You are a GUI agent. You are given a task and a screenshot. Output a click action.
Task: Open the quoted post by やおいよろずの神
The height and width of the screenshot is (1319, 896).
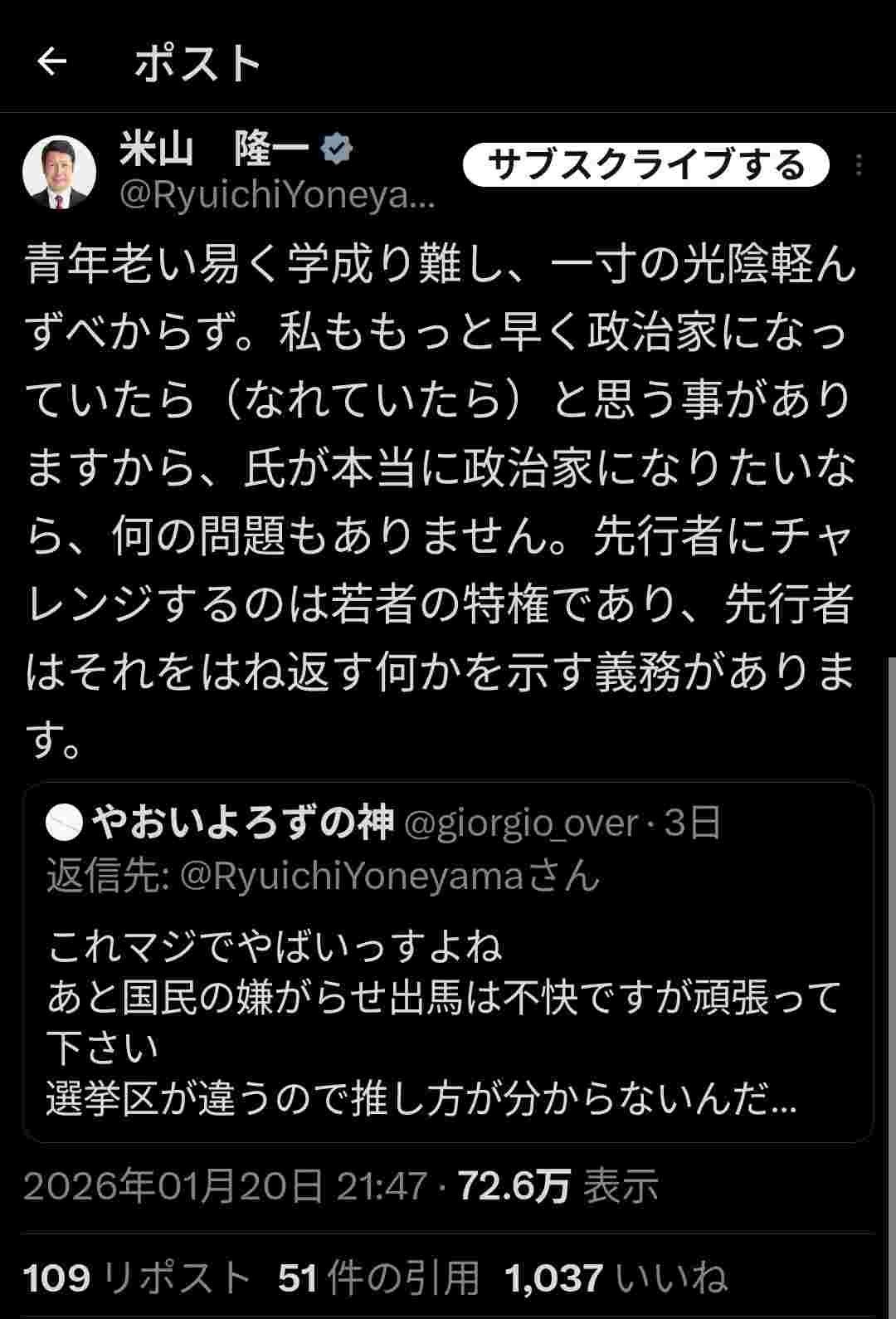448,963
